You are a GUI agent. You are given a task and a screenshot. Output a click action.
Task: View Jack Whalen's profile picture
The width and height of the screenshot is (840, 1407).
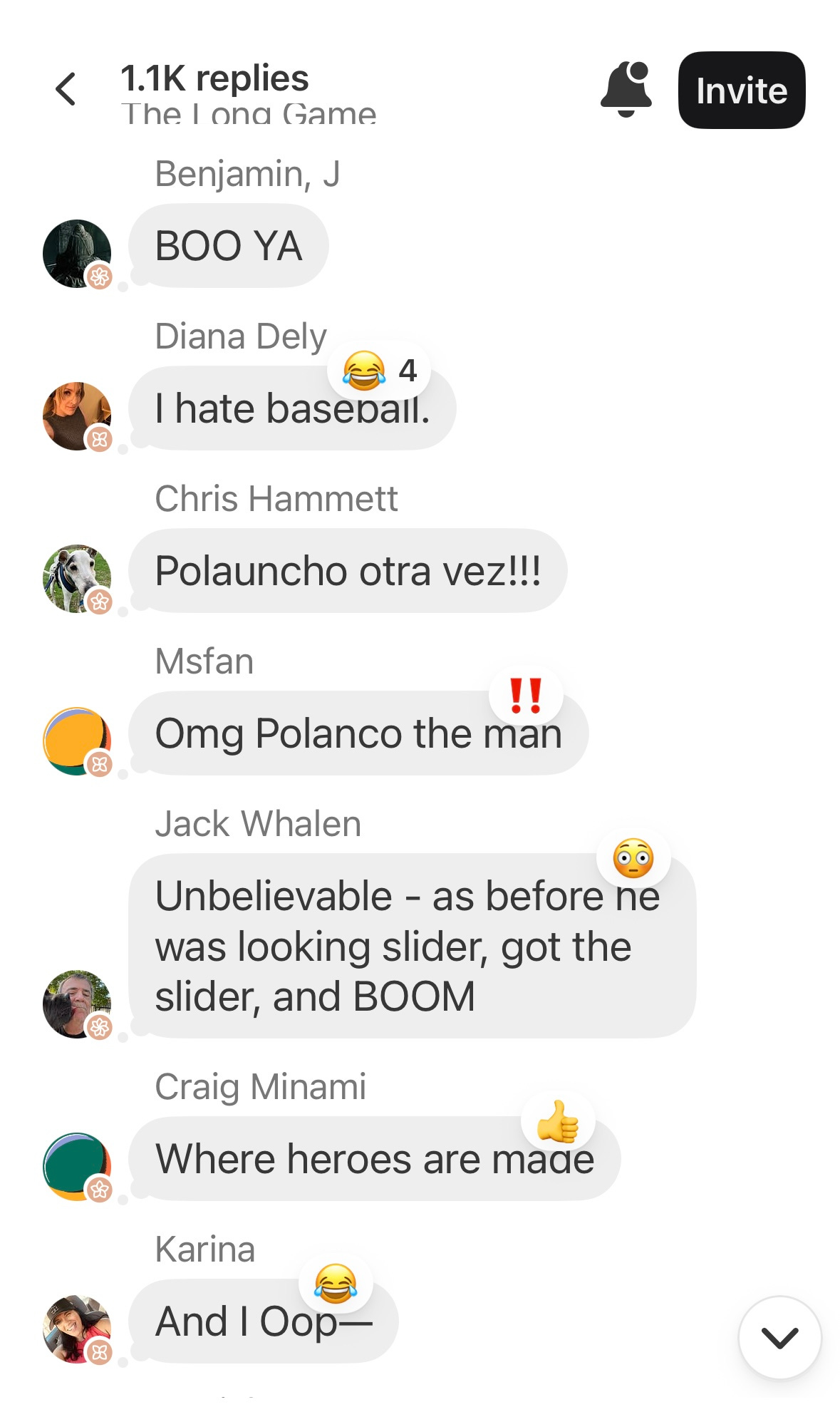click(x=77, y=1004)
